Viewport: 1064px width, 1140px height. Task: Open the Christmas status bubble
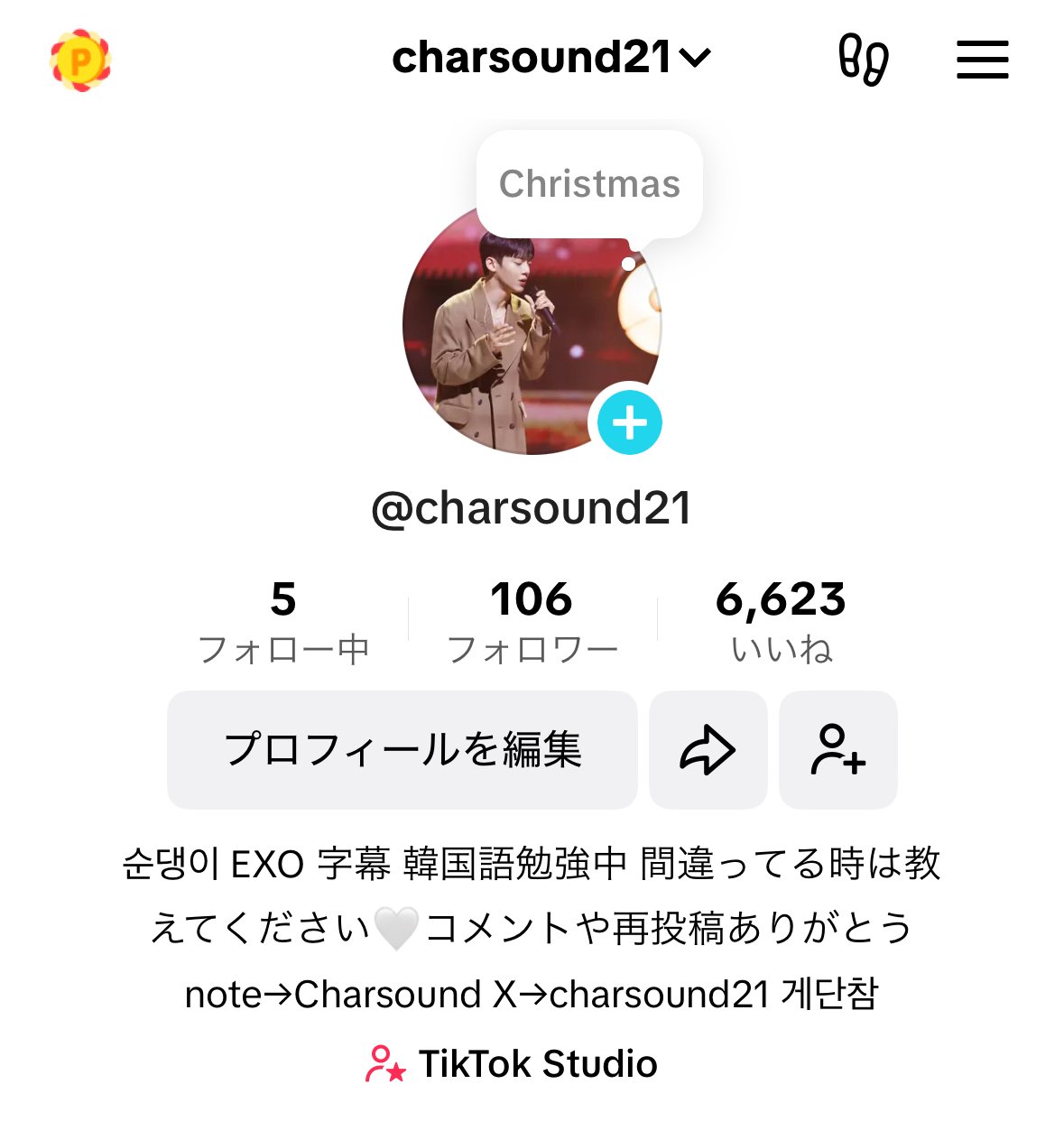pyautogui.click(x=590, y=183)
